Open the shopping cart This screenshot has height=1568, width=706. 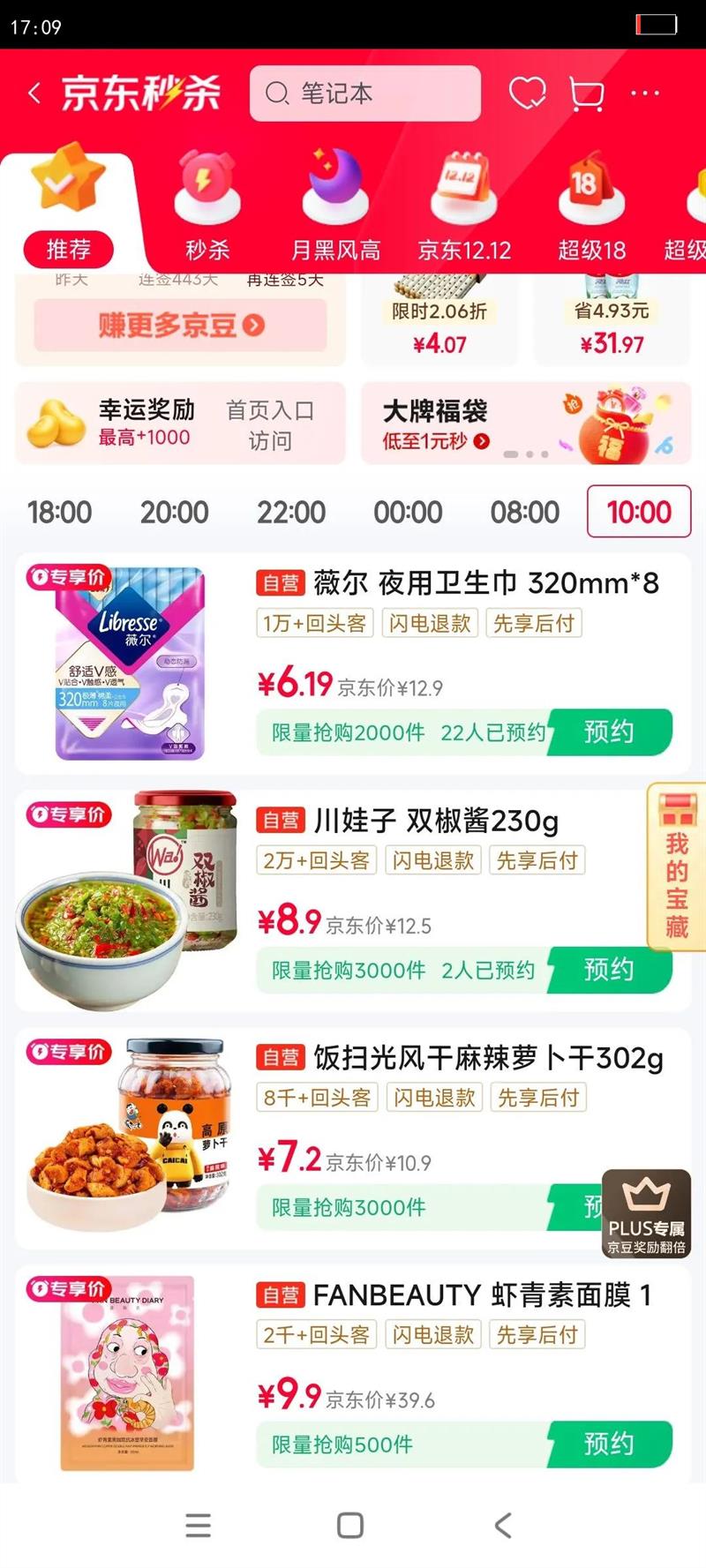[x=586, y=94]
